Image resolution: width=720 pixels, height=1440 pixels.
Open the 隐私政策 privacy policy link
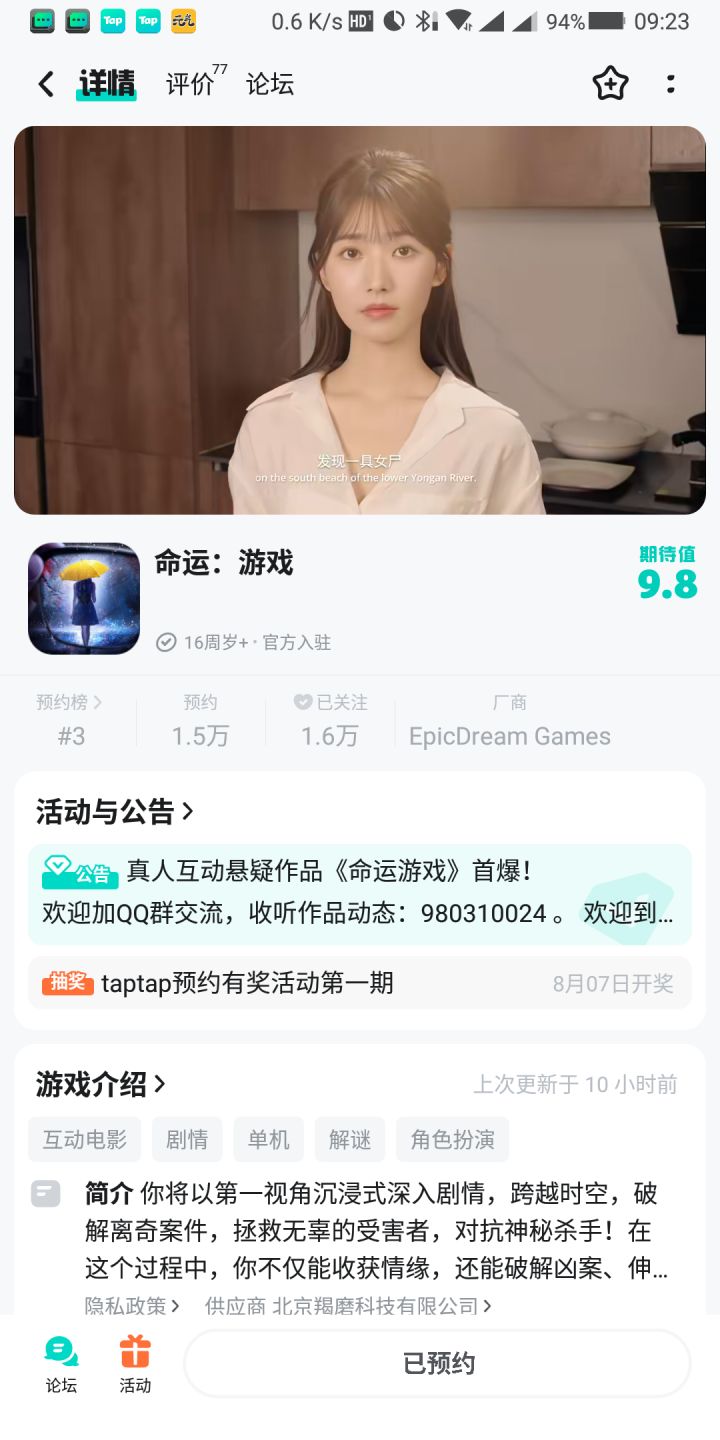(x=120, y=1306)
